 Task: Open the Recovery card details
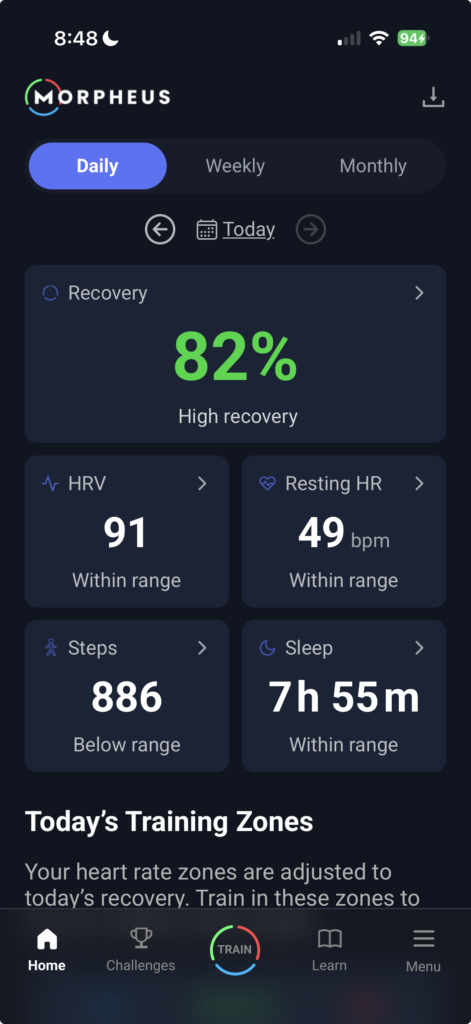tap(235, 354)
